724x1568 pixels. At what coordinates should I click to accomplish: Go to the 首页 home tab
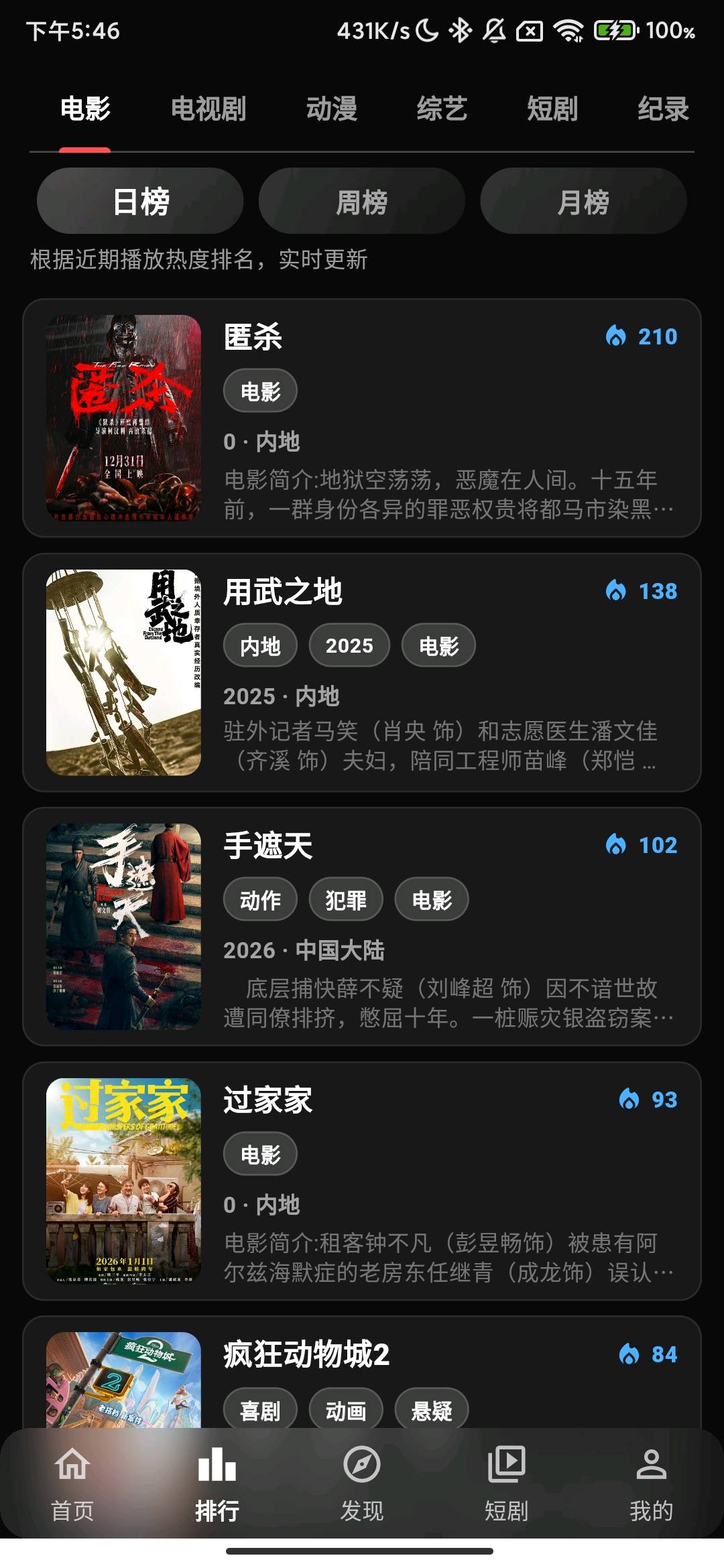[x=72, y=1482]
